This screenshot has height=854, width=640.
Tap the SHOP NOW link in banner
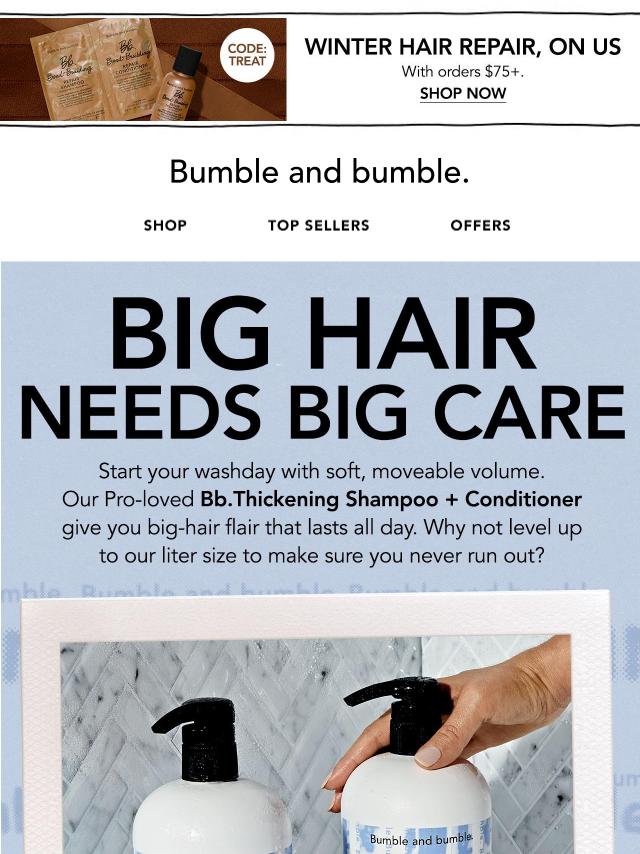coord(462,94)
